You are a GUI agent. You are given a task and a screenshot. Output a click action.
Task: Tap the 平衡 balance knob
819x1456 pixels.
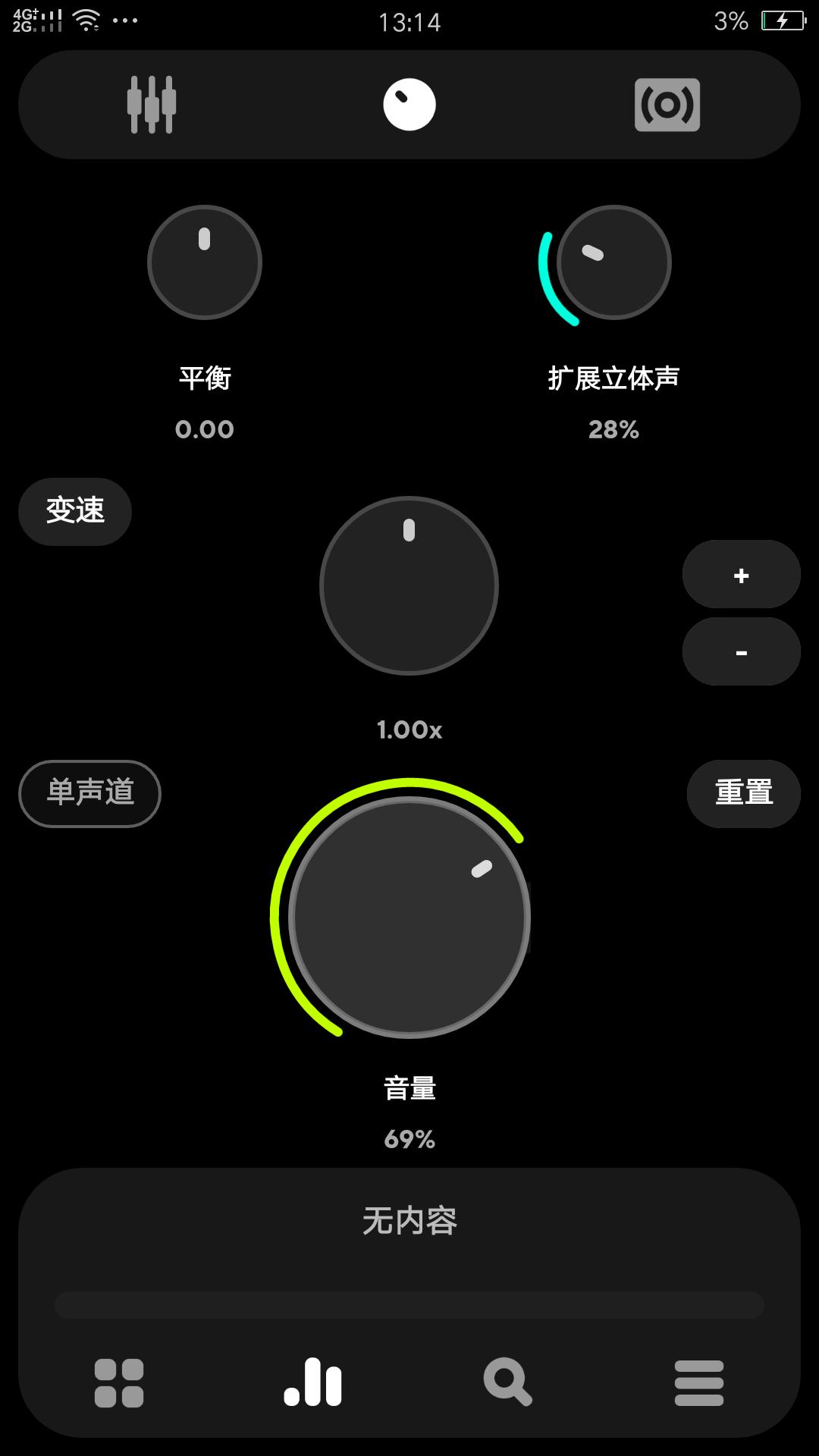[205, 262]
